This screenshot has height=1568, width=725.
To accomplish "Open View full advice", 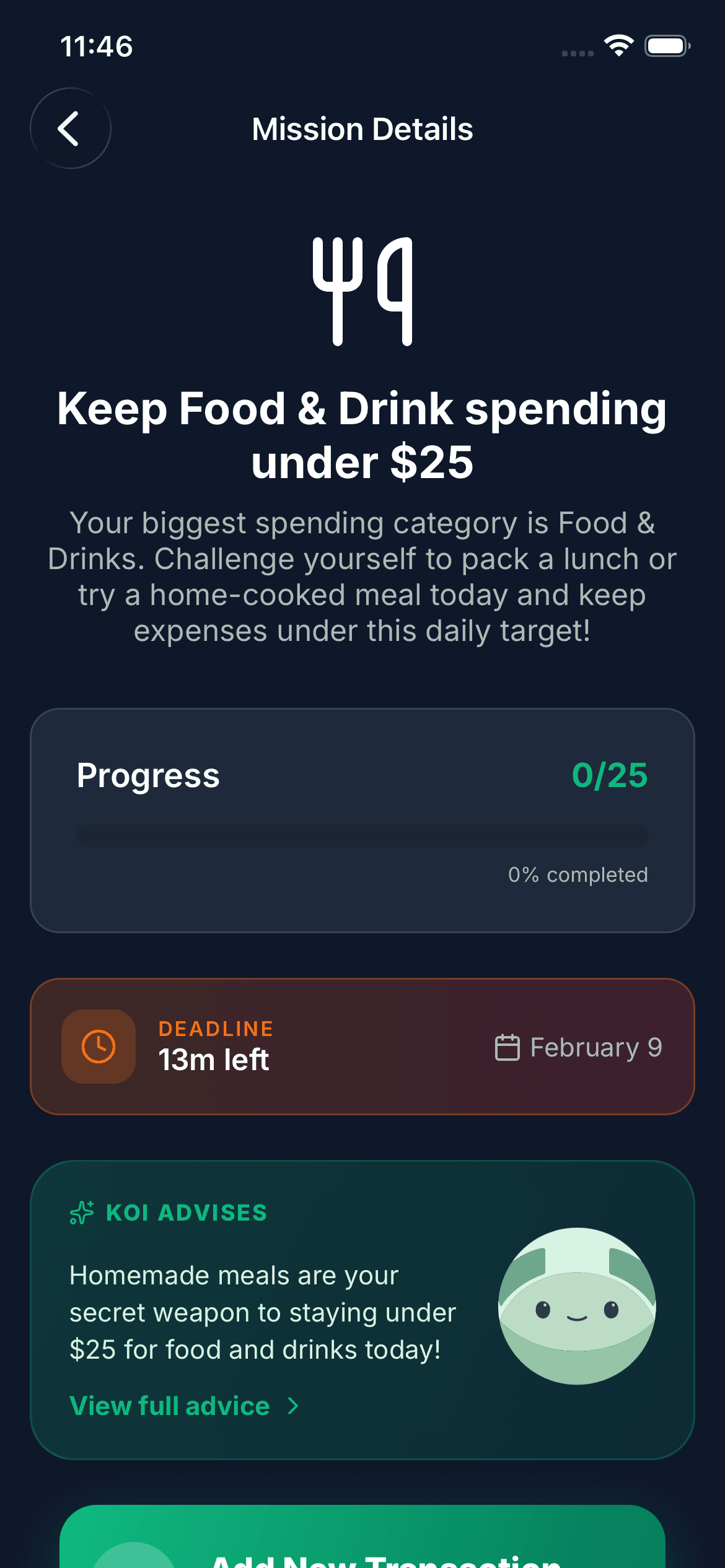I will click(169, 1406).
